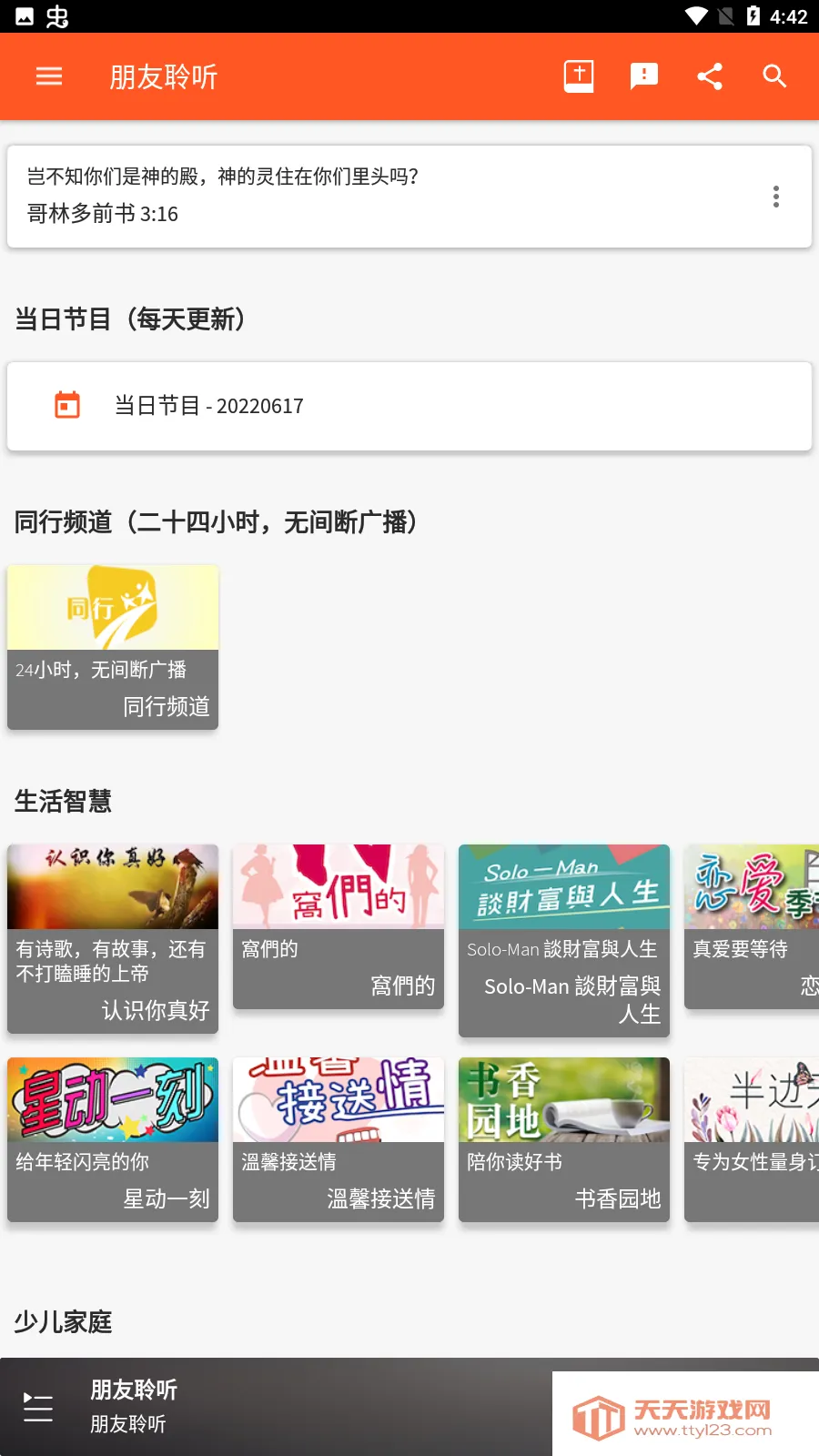Viewport: 819px width, 1456px height.
Task: Open the 同行频道 24-hour broadcast card
Action: (x=113, y=647)
